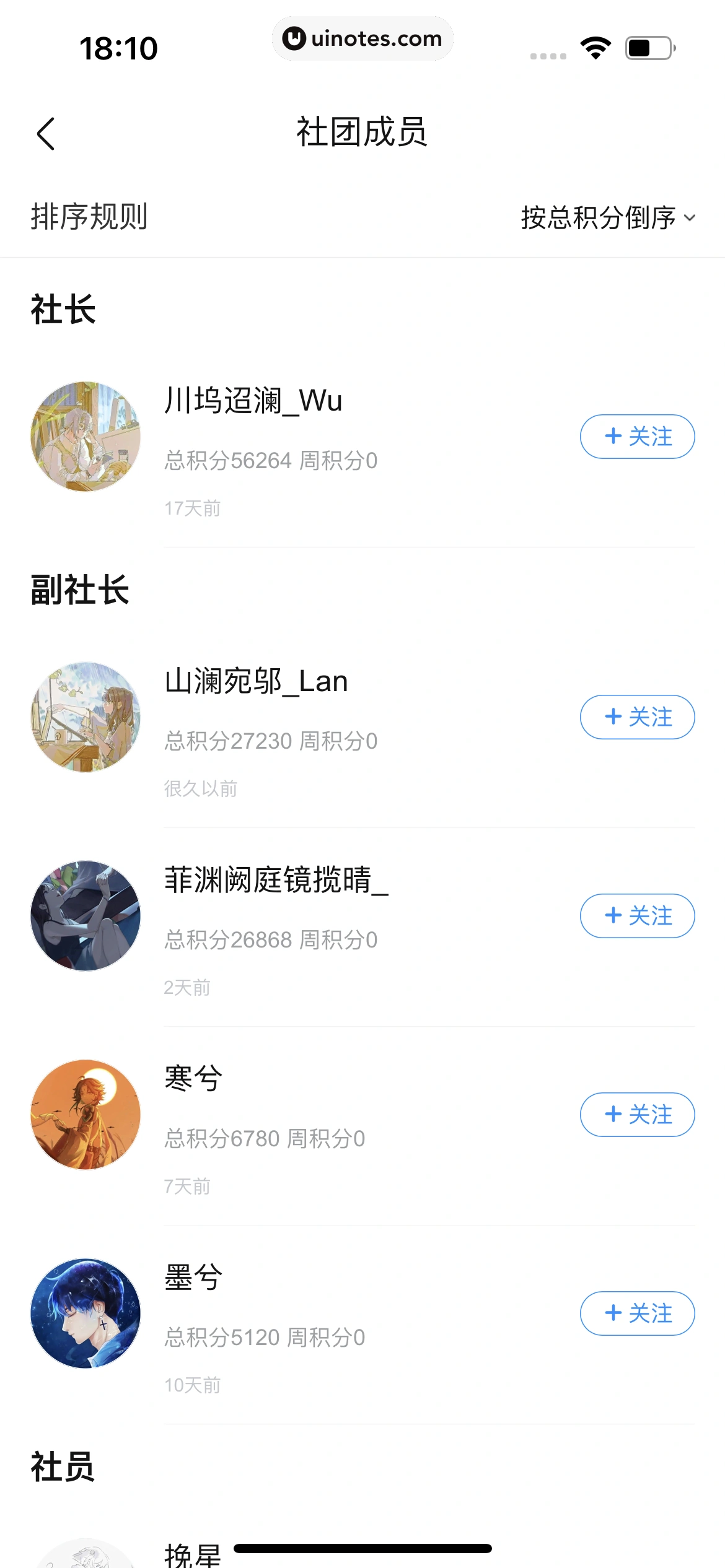The height and width of the screenshot is (1568, 725).
Task: Go back from the 社团成员 page
Action: click(x=46, y=134)
